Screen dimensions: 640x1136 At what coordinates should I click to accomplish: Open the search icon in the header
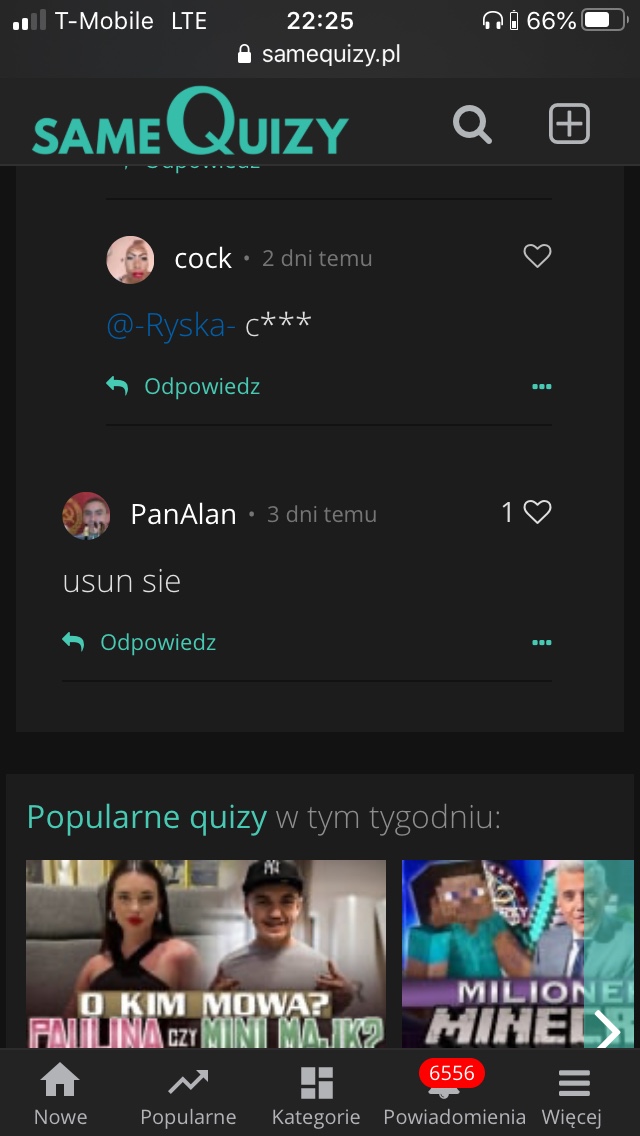472,126
